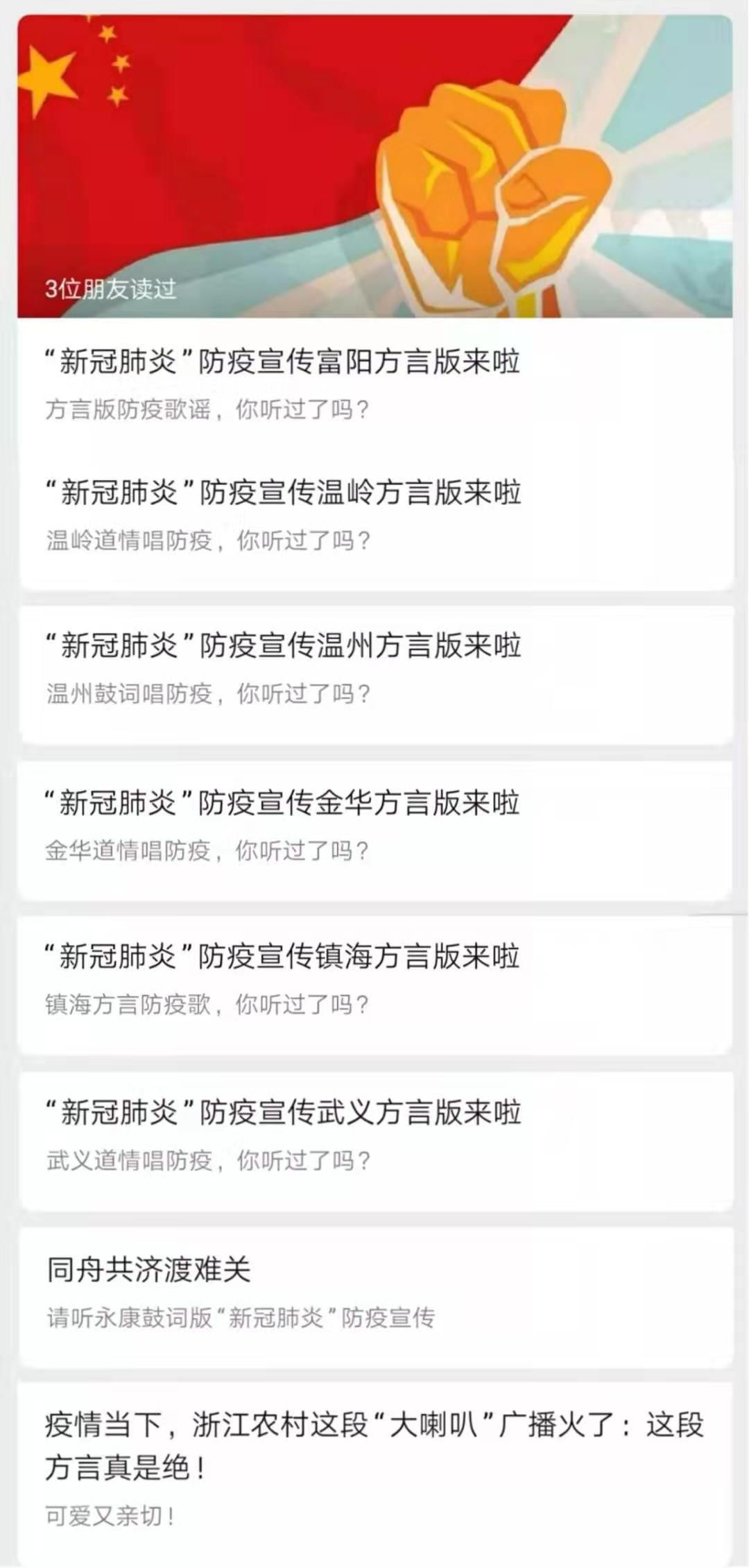Open the 浙江农村"大喇叭"广播 article
Viewport: 749px width, 1568px height.
(x=374, y=1446)
